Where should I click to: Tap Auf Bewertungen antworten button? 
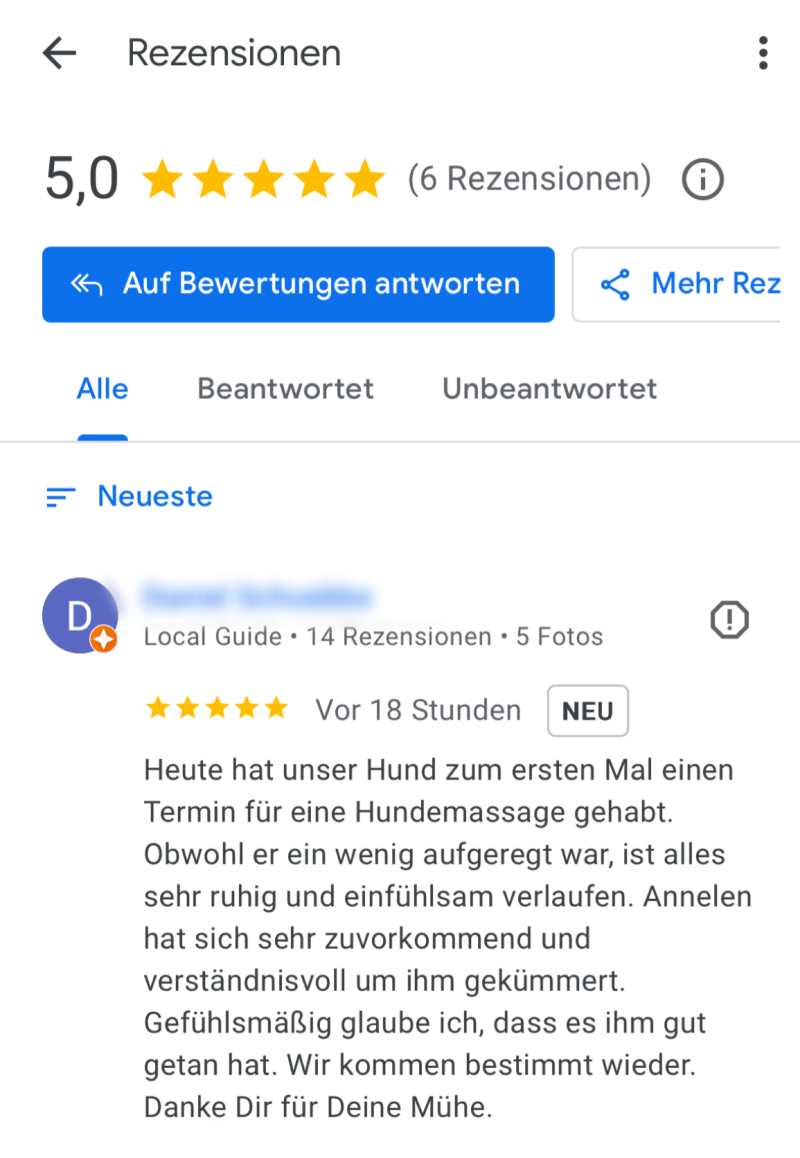coord(298,285)
